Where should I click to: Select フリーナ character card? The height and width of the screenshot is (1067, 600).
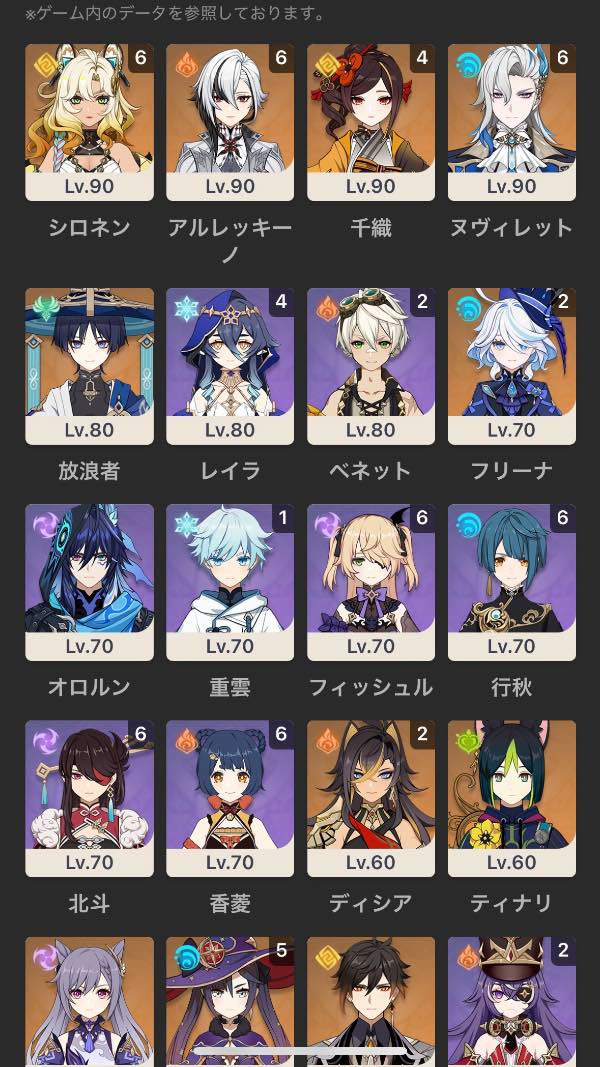[x=512, y=366]
